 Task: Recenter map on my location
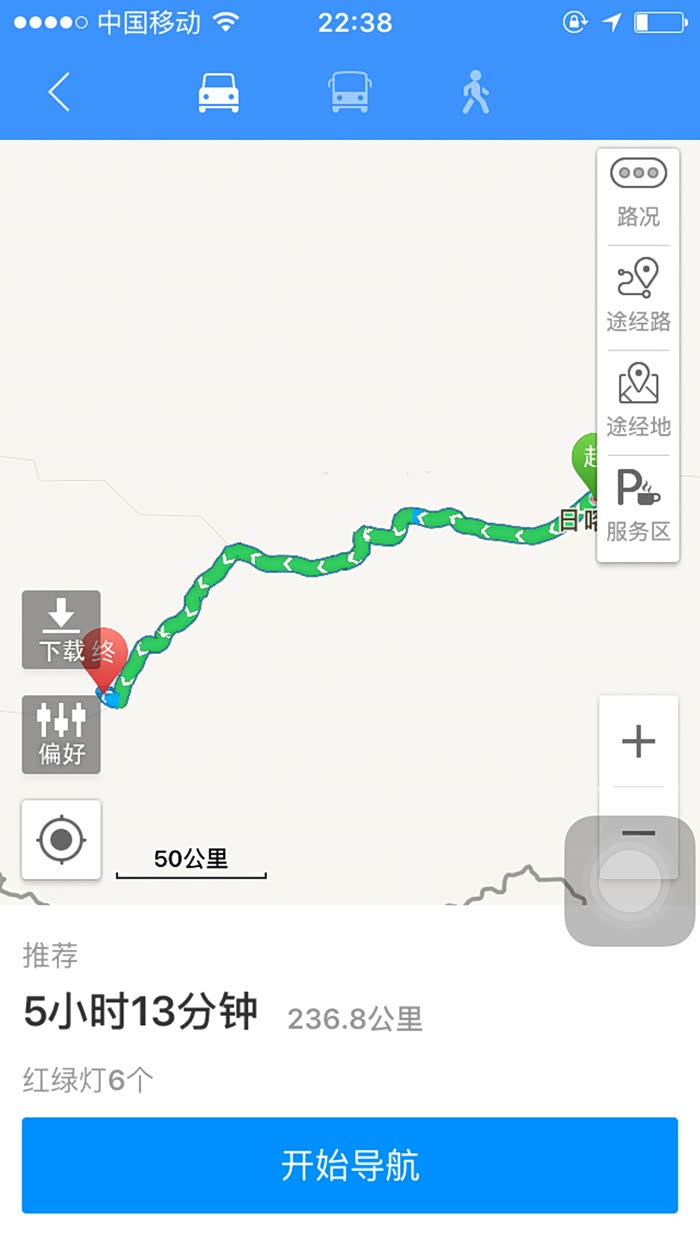click(61, 840)
